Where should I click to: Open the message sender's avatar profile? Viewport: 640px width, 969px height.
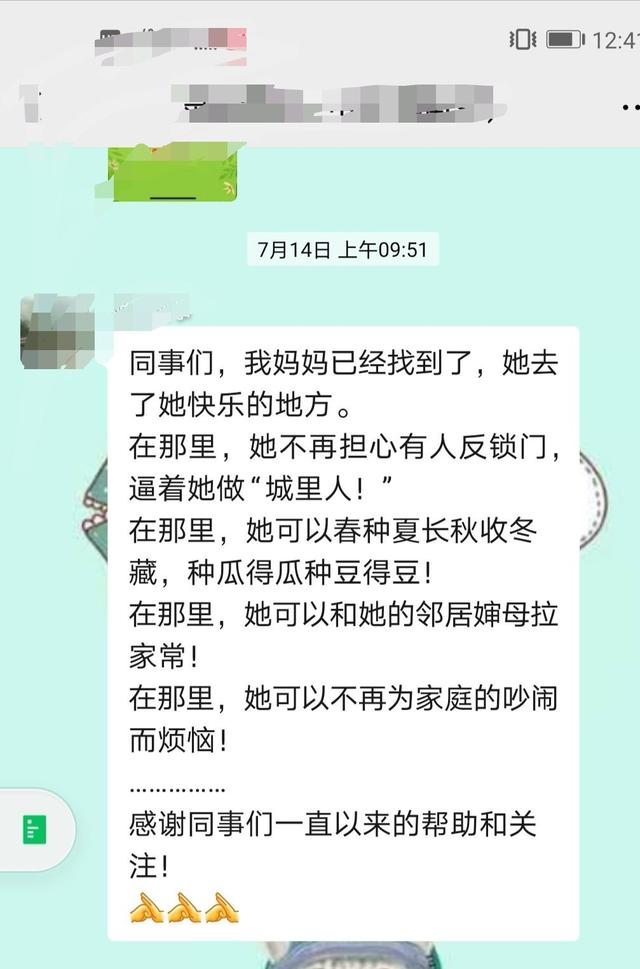[x=57, y=331]
